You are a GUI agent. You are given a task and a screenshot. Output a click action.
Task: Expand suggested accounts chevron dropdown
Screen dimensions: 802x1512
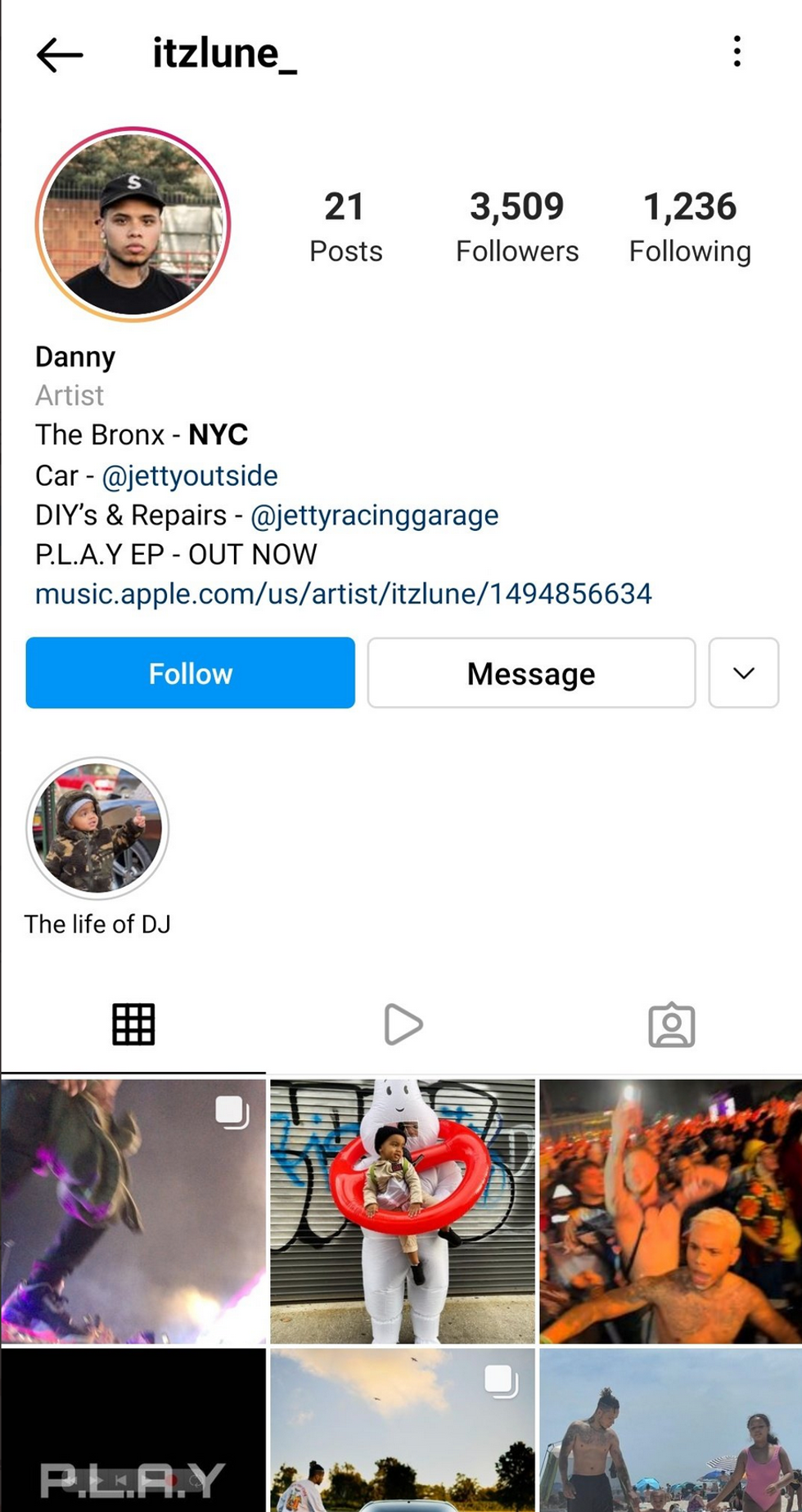[x=743, y=673]
